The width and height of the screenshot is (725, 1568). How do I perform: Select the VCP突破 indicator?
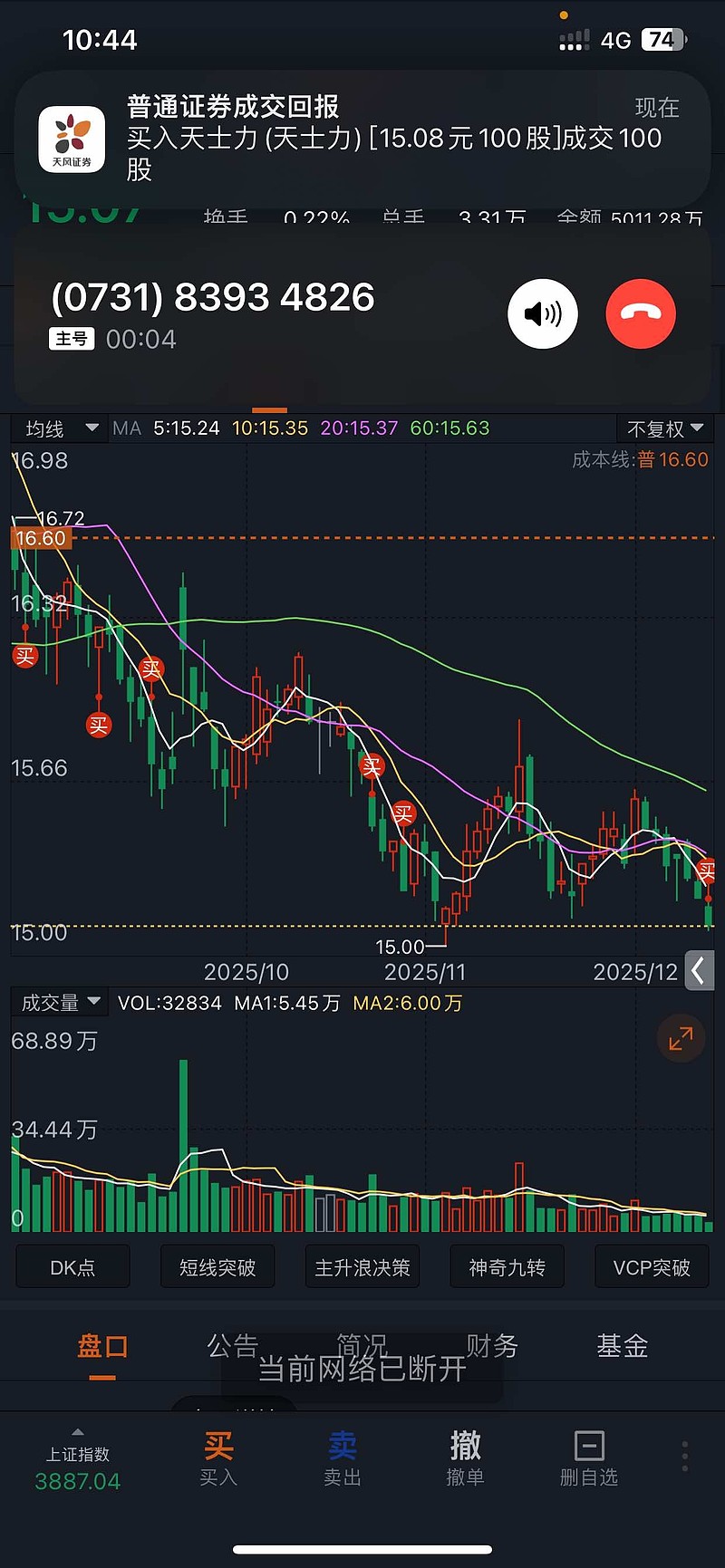coord(652,1267)
